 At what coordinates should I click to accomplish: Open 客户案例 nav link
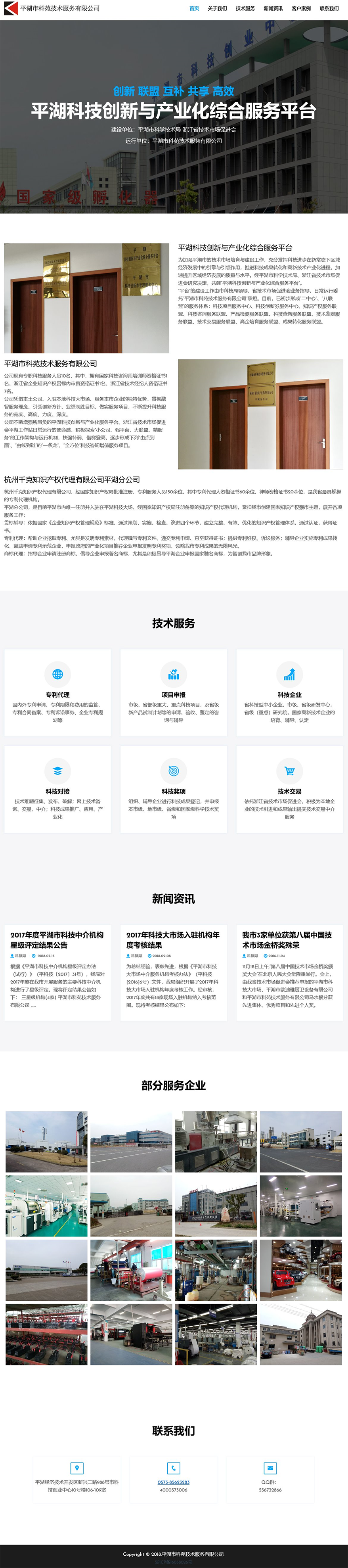[300, 8]
